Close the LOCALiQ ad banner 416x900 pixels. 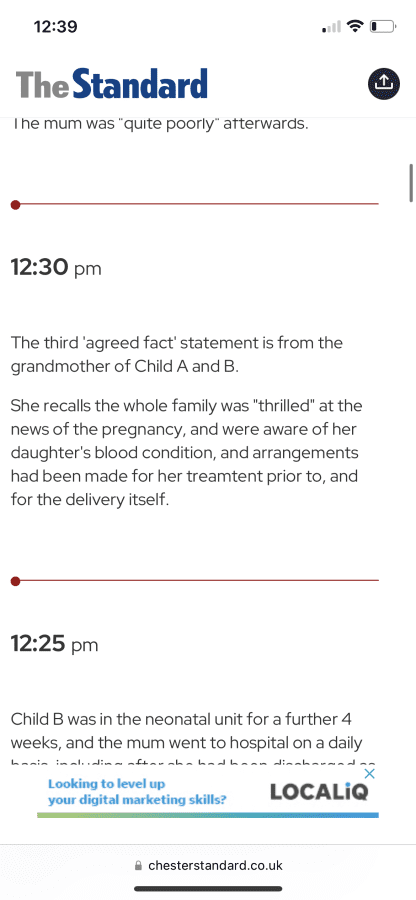[370, 774]
